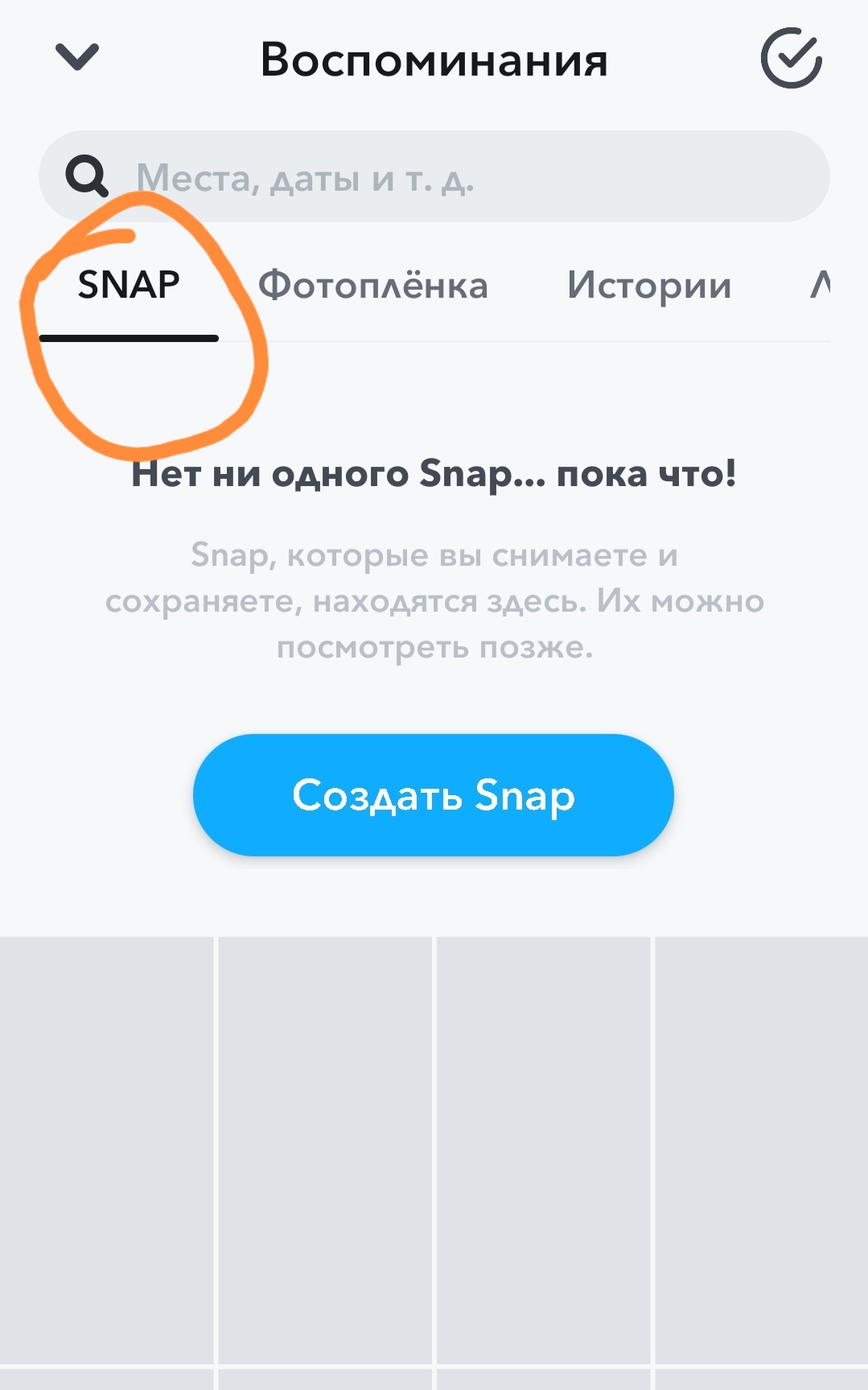Tap the Воспоминания screen title

tap(434, 59)
